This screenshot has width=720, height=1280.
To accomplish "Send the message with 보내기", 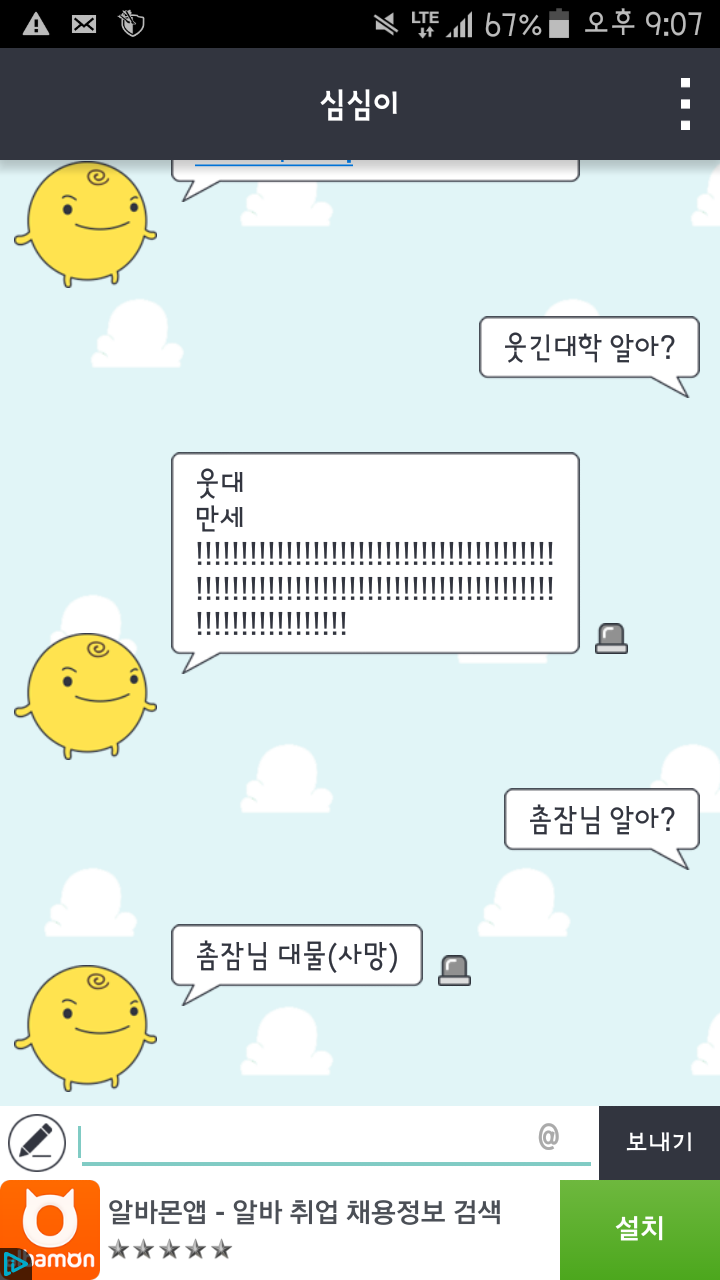I will pos(660,1142).
